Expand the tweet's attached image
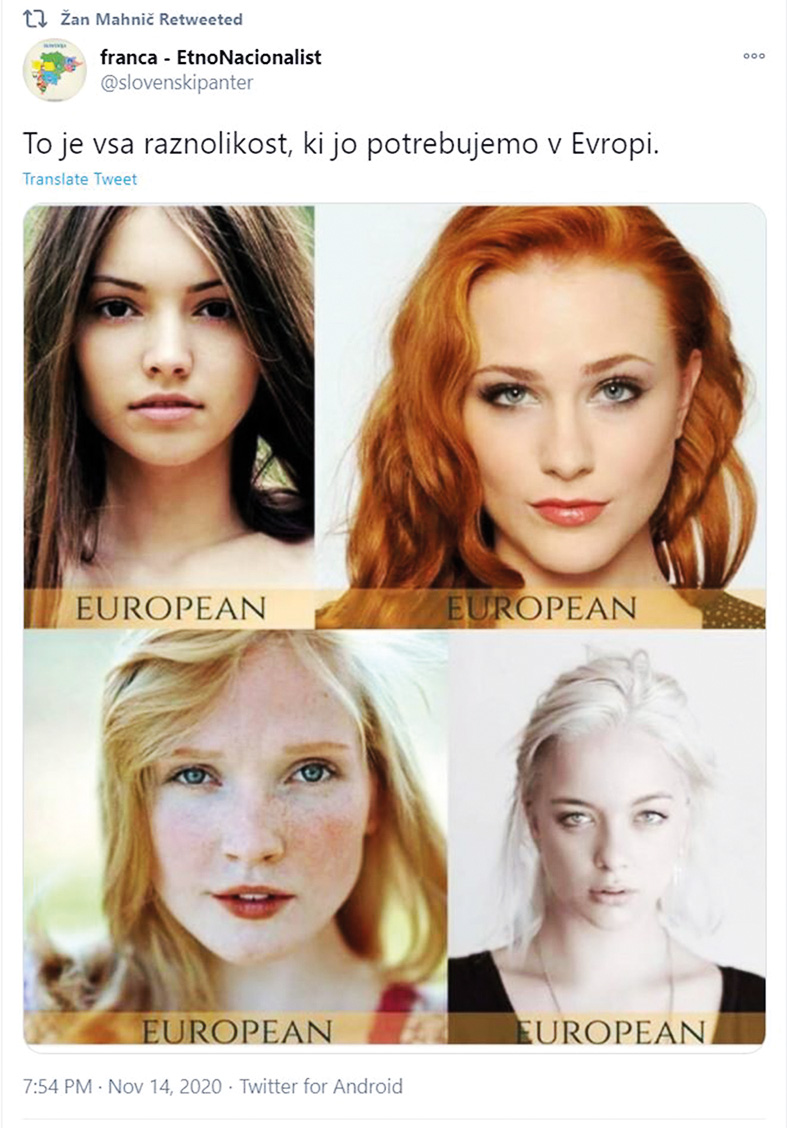Screen dimensions: 787x1128 394,627
